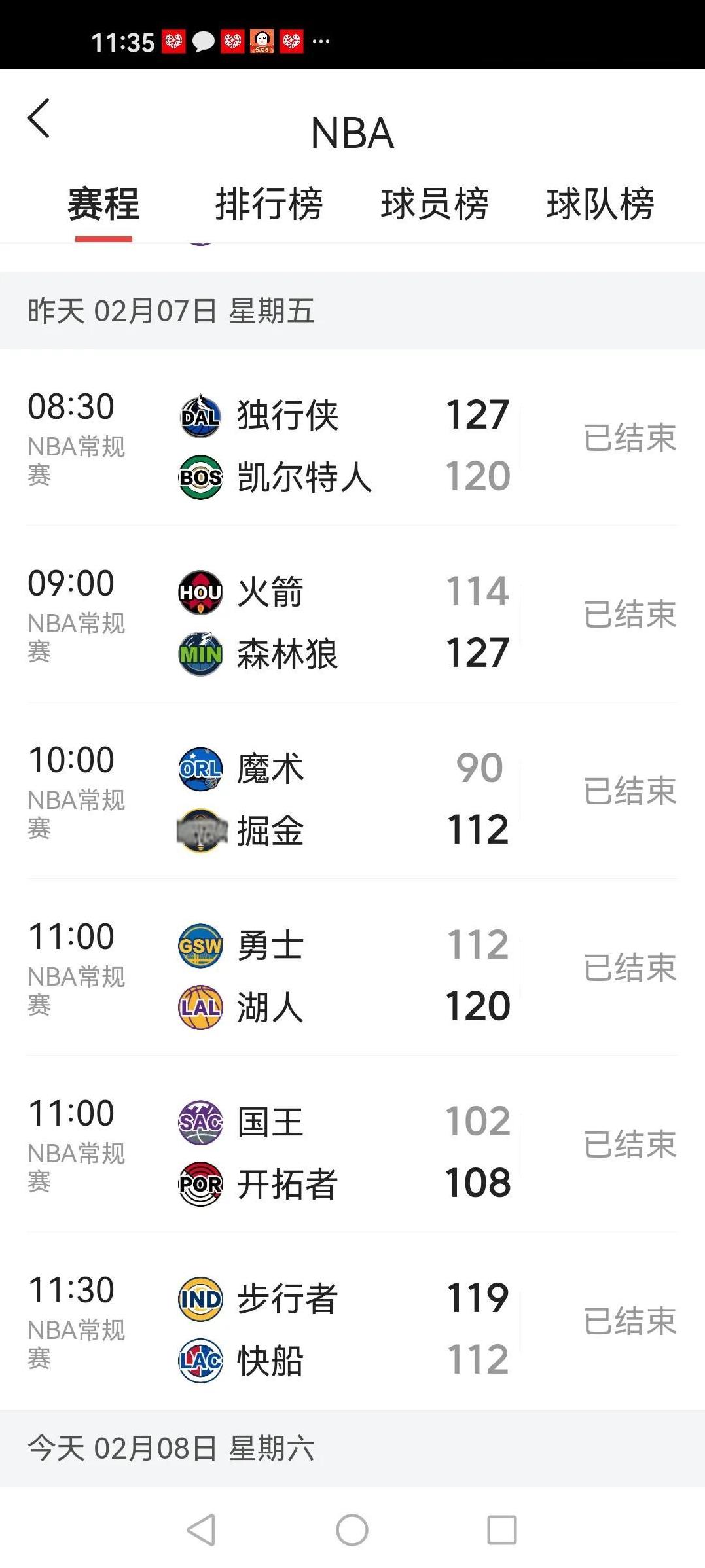Select the Houston Rockets logo

tap(200, 592)
